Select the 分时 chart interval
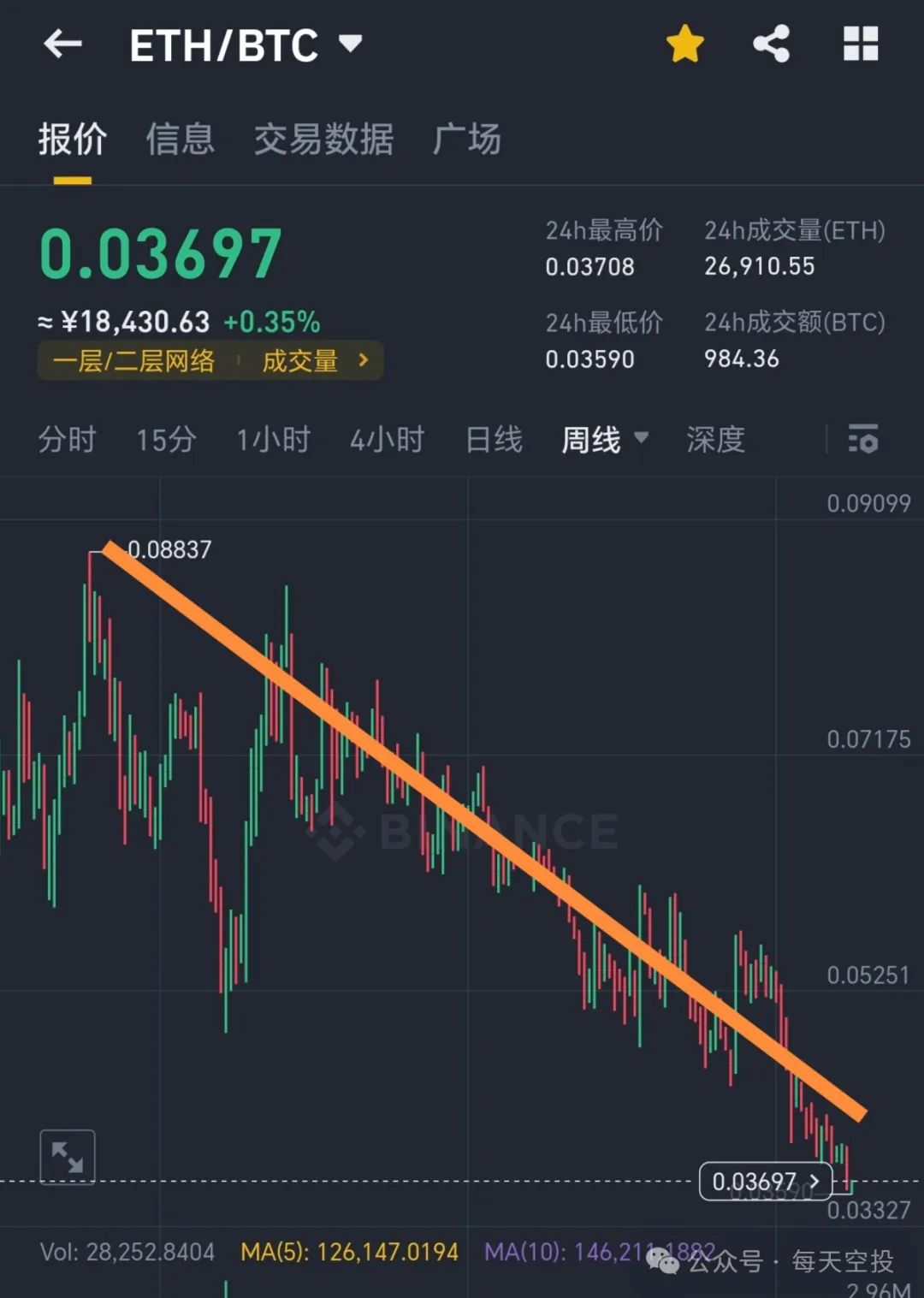The width and height of the screenshot is (924, 1298). click(68, 440)
